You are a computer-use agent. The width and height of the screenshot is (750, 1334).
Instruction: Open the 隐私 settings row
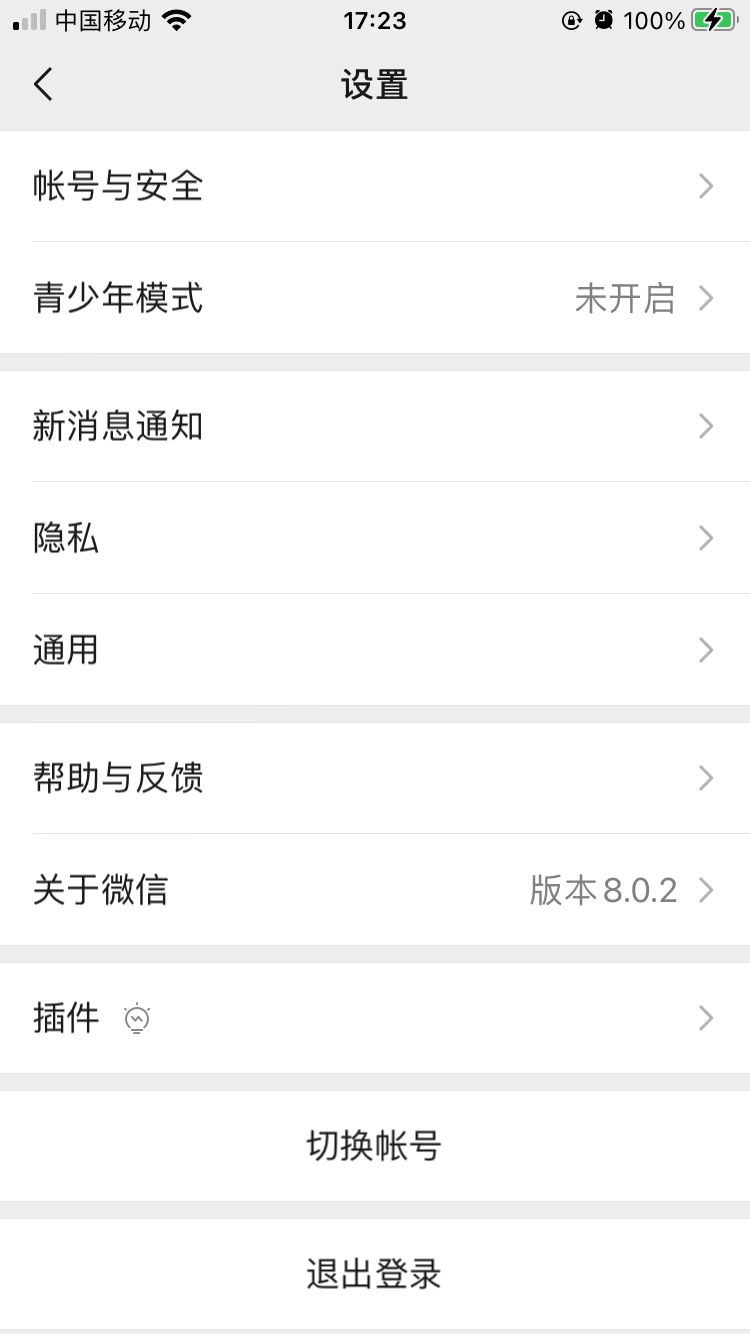pyautogui.click(x=375, y=539)
